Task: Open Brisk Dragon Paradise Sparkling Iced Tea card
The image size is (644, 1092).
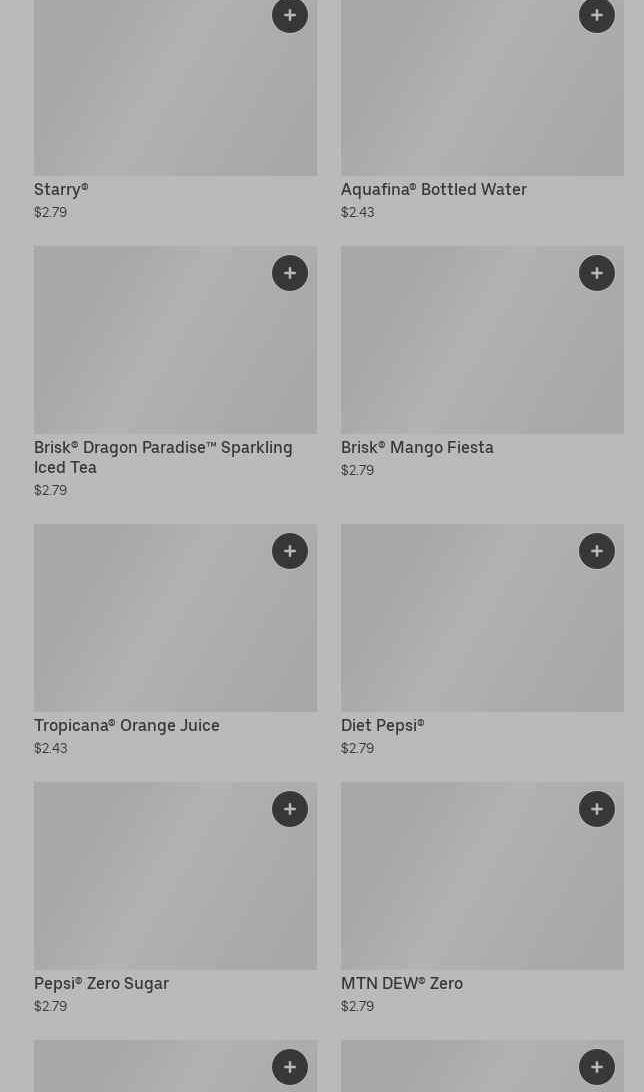Action: 175,372
